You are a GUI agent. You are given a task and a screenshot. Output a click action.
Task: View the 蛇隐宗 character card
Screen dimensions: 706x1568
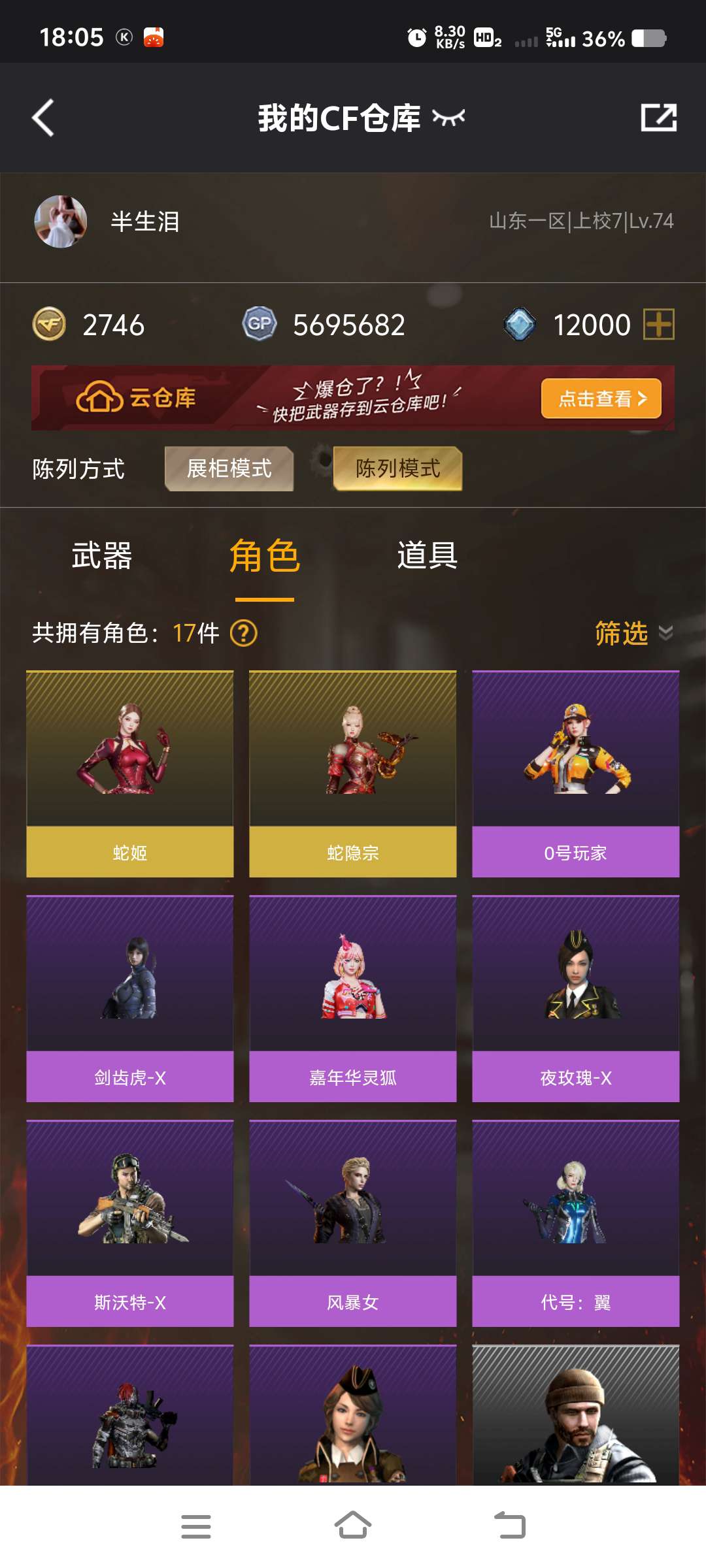click(x=352, y=774)
